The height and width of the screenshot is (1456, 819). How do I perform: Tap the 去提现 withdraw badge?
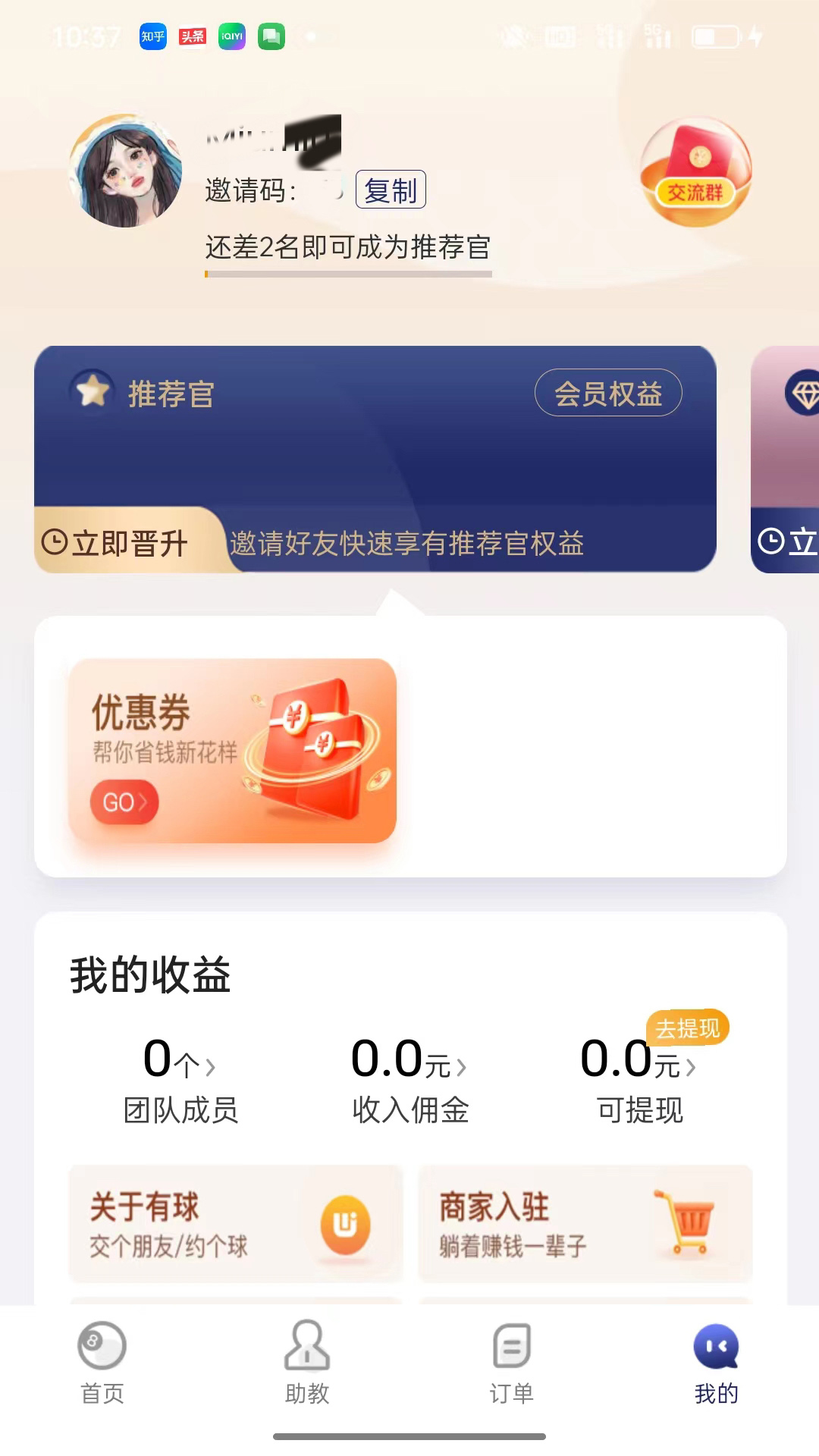687,1028
